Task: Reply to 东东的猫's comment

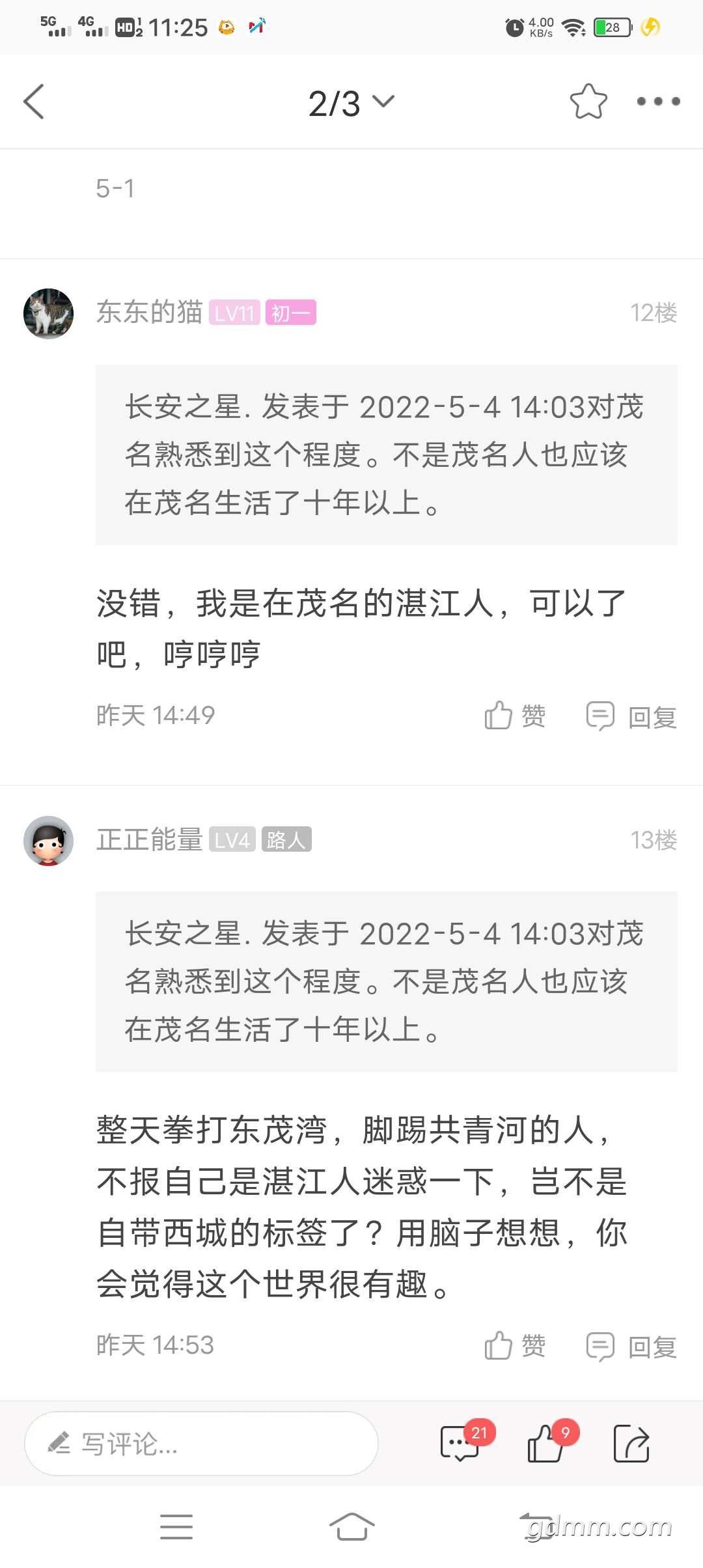Action: (x=631, y=716)
